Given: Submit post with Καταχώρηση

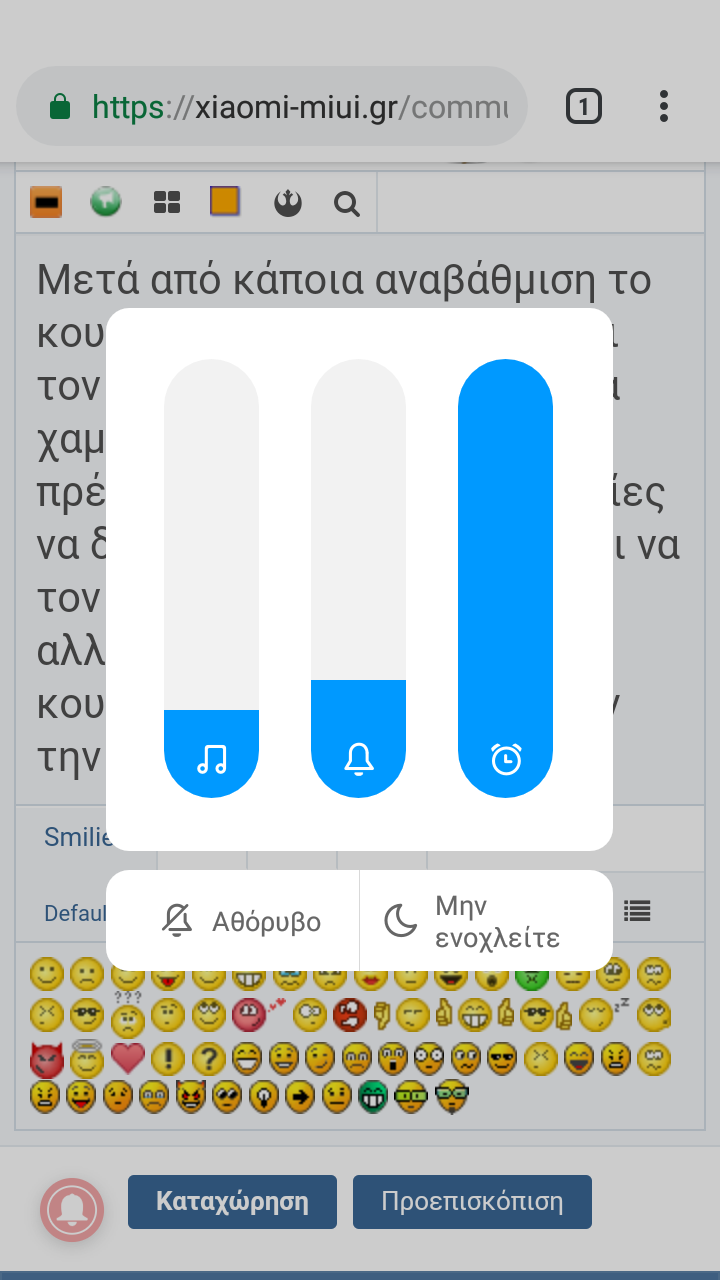Looking at the screenshot, I should (x=232, y=1201).
